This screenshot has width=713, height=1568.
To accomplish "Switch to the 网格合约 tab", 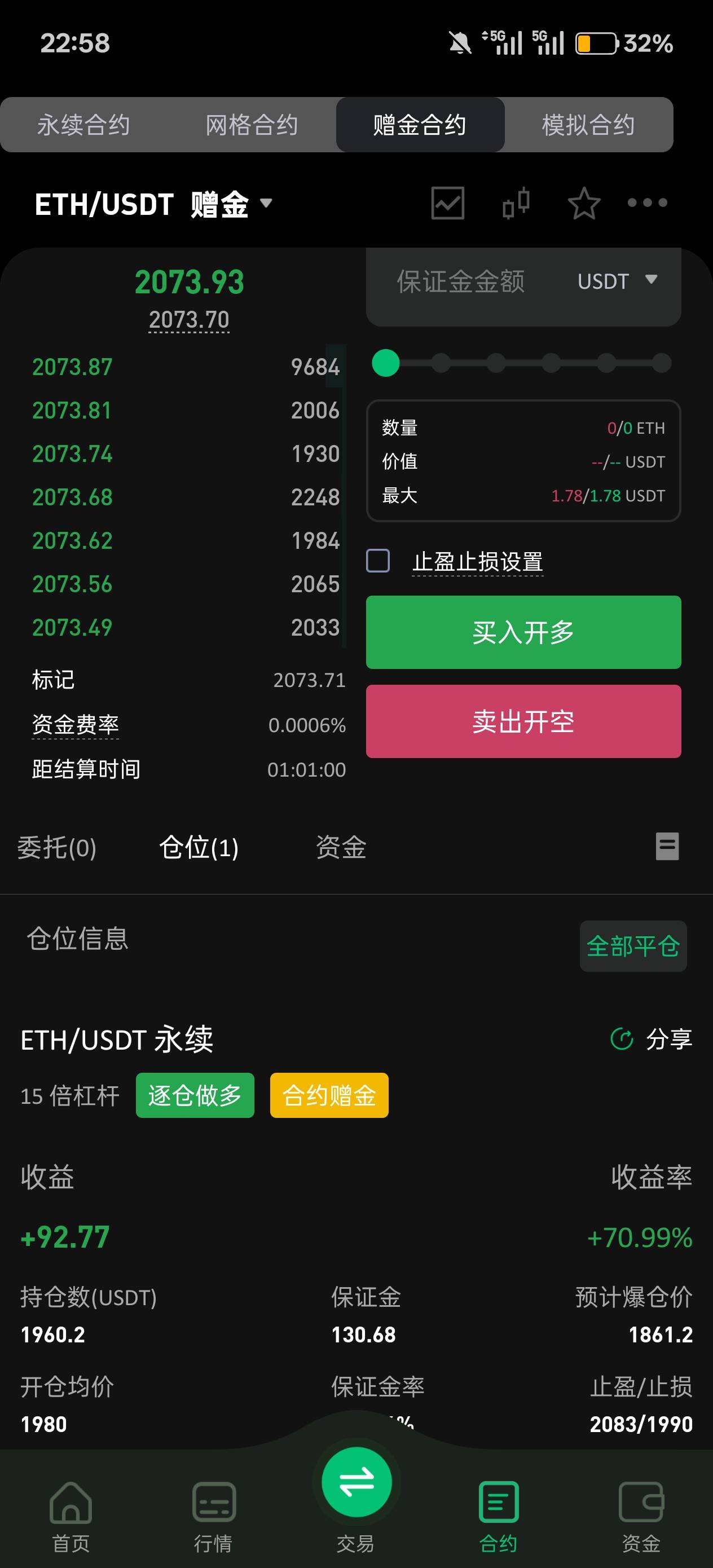I will point(252,125).
